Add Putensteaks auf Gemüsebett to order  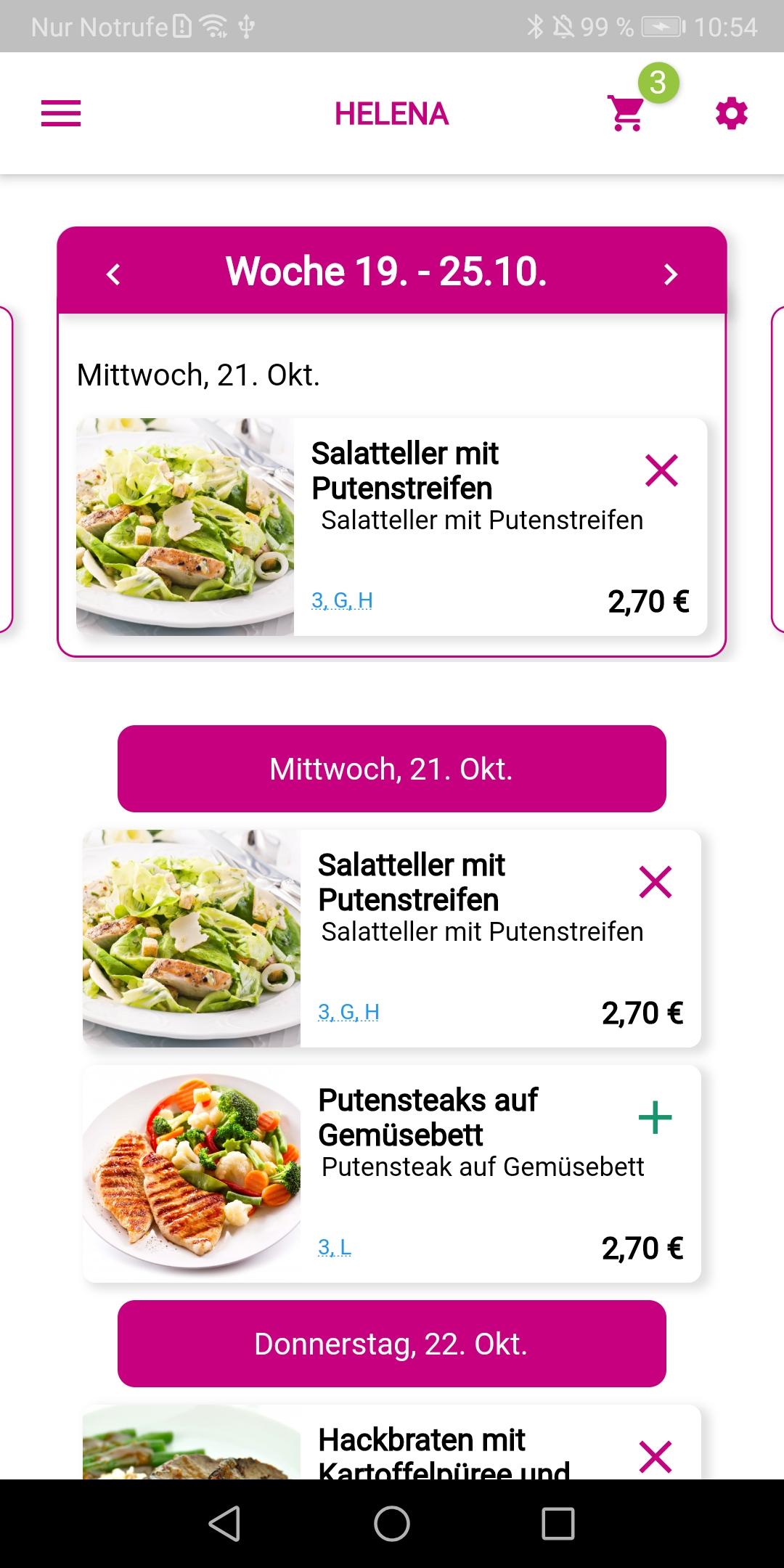pyautogui.click(x=655, y=1117)
